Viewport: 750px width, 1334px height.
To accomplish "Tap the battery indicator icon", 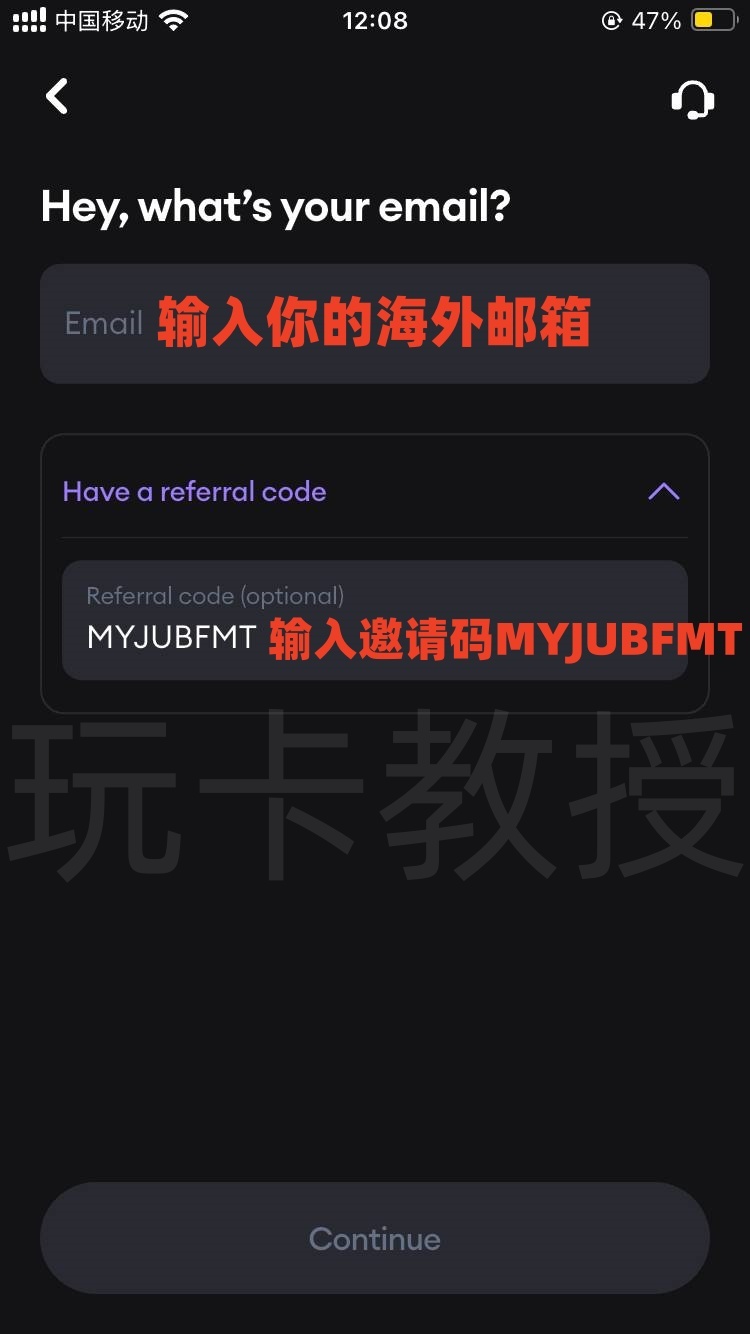I will click(x=712, y=19).
